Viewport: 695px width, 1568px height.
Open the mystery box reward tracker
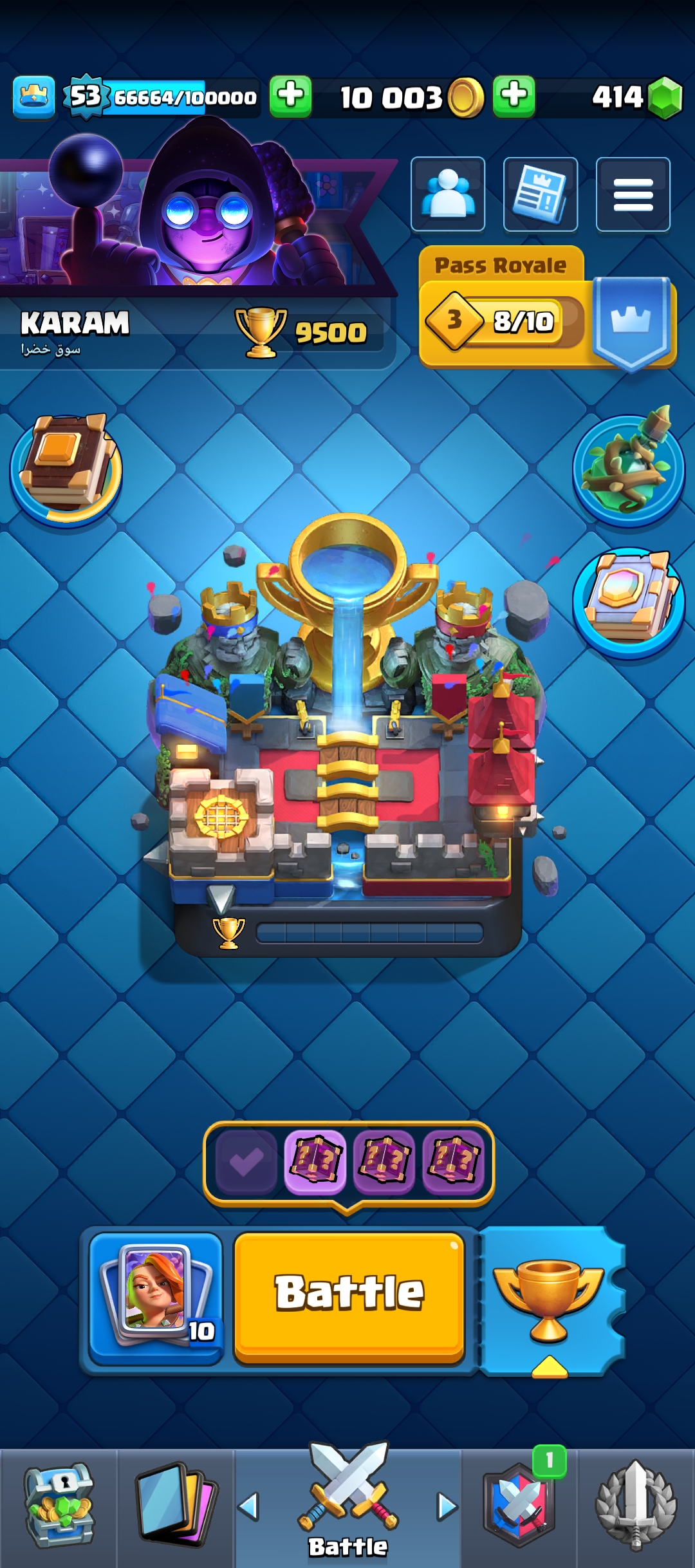pyautogui.click(x=348, y=1161)
